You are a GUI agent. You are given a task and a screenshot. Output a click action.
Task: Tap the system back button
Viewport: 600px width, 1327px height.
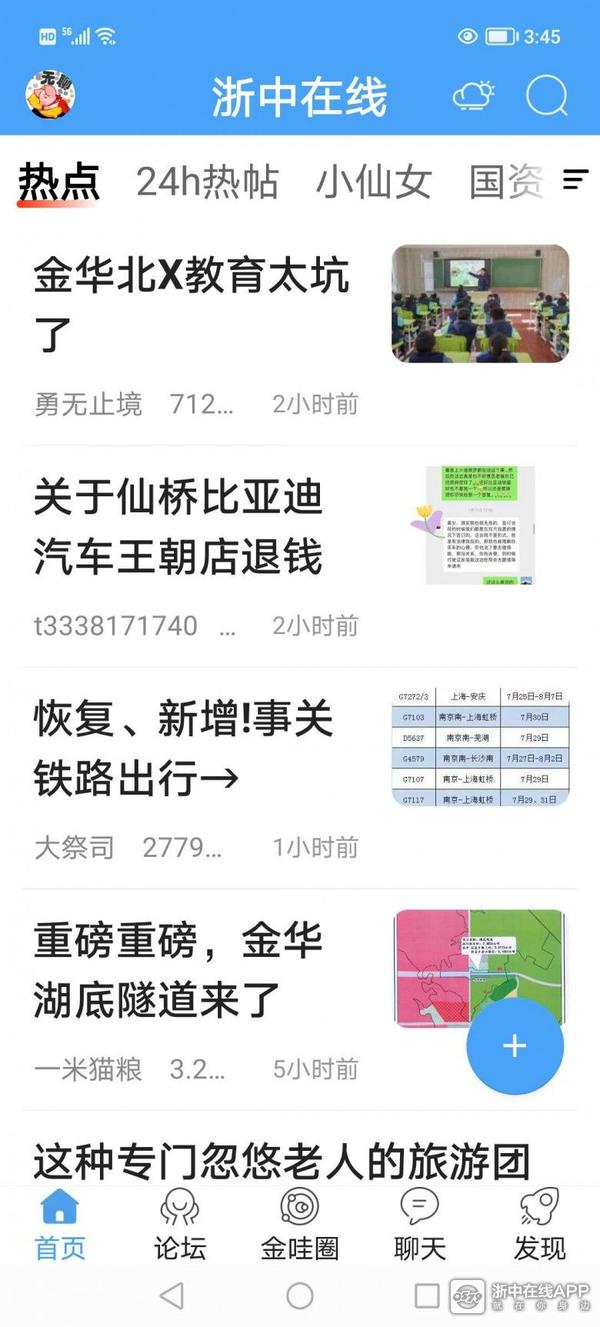pyautogui.click(x=172, y=1296)
